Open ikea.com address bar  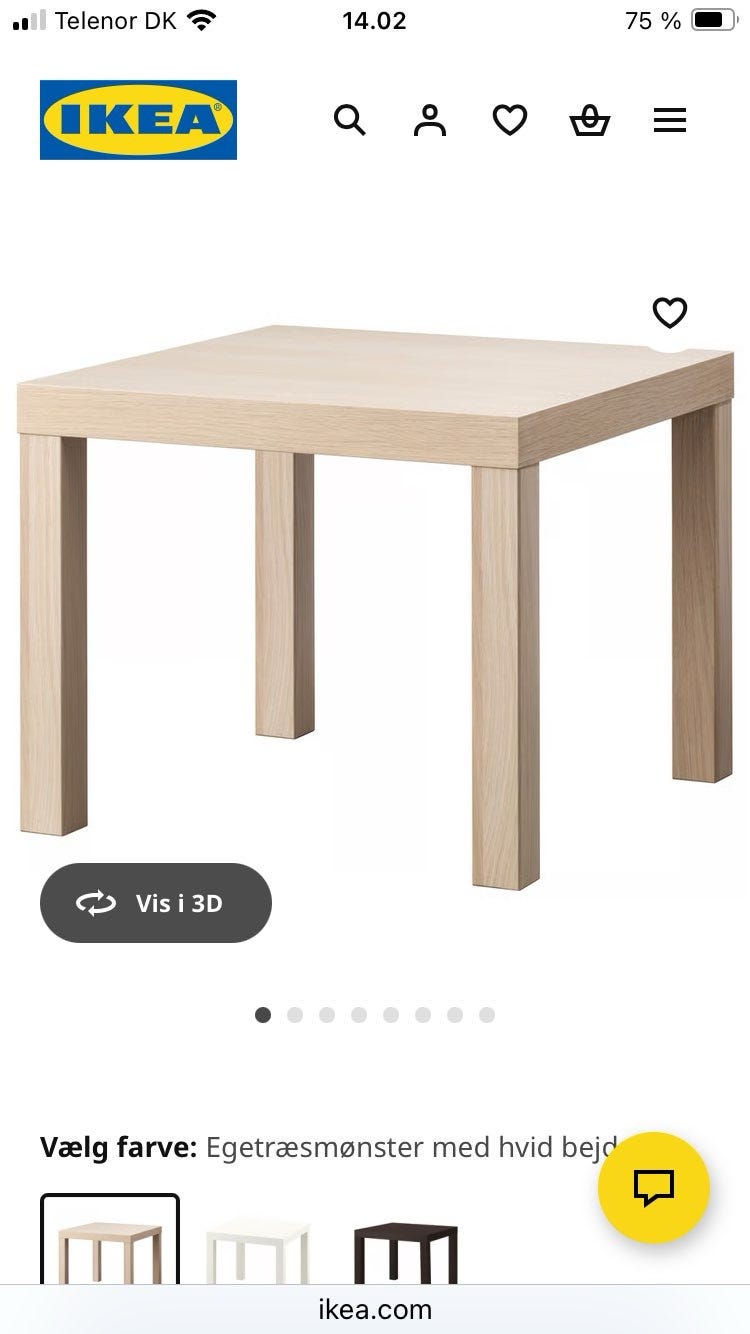coord(375,1310)
